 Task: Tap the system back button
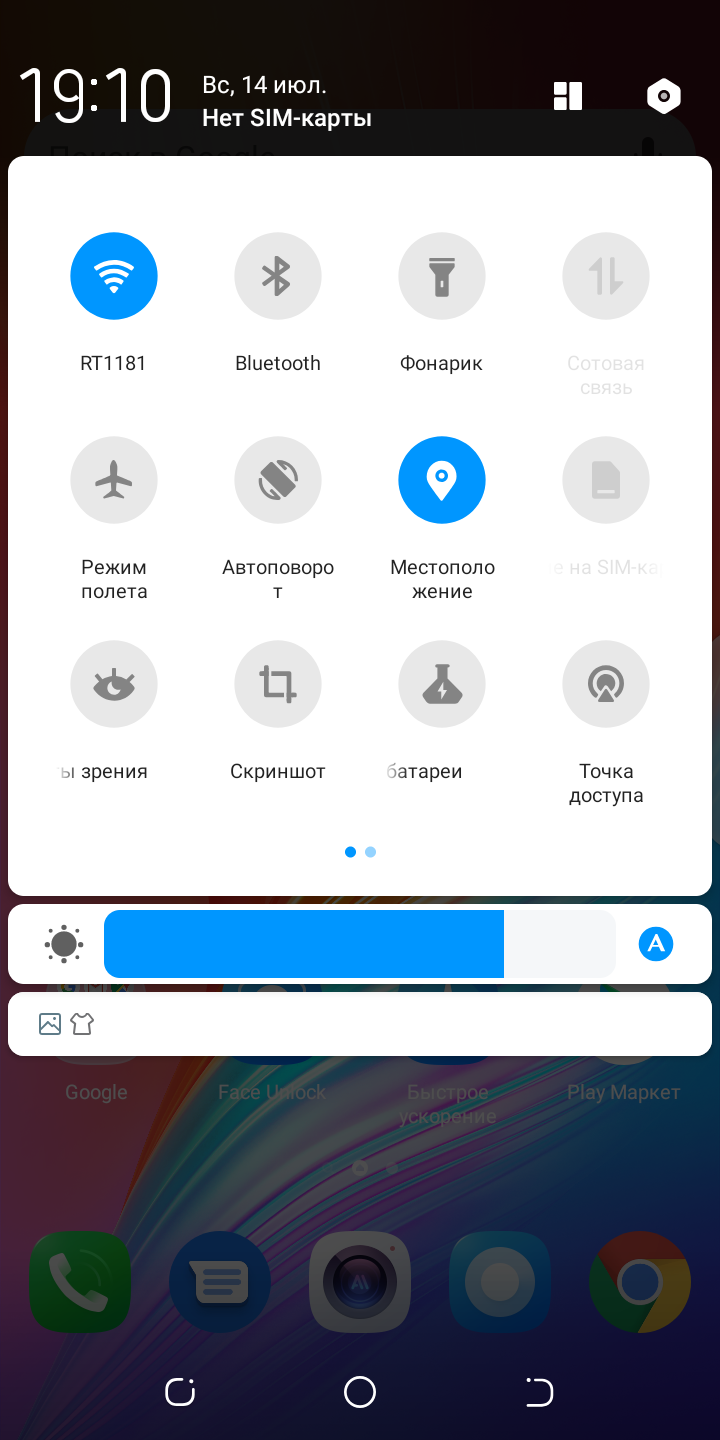(x=539, y=1392)
